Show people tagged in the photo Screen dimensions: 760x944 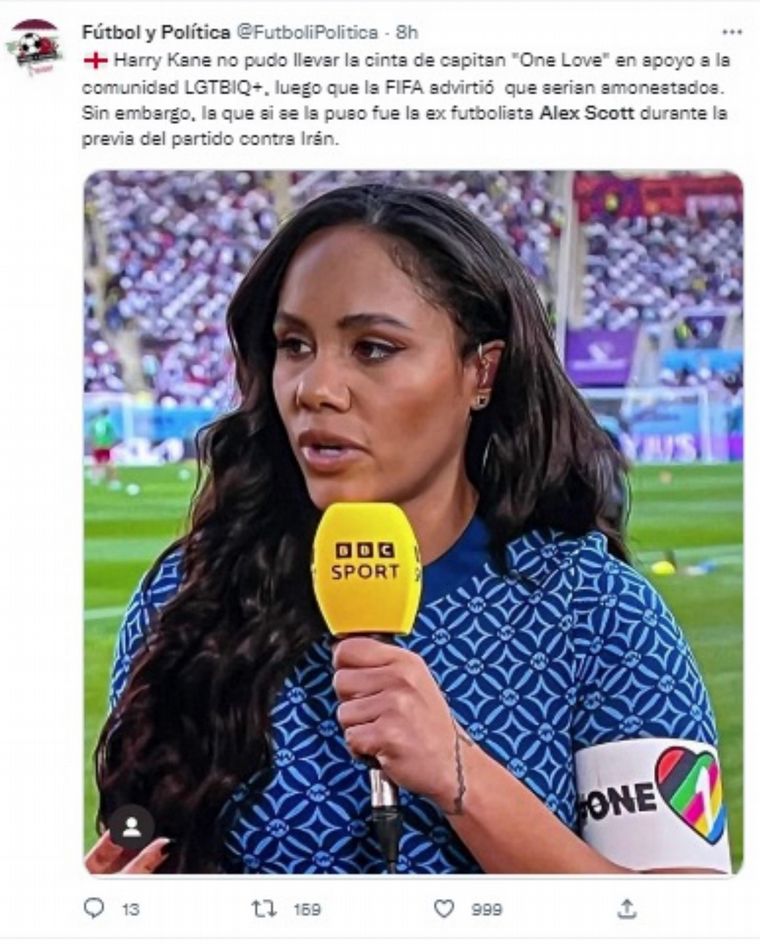[131, 827]
